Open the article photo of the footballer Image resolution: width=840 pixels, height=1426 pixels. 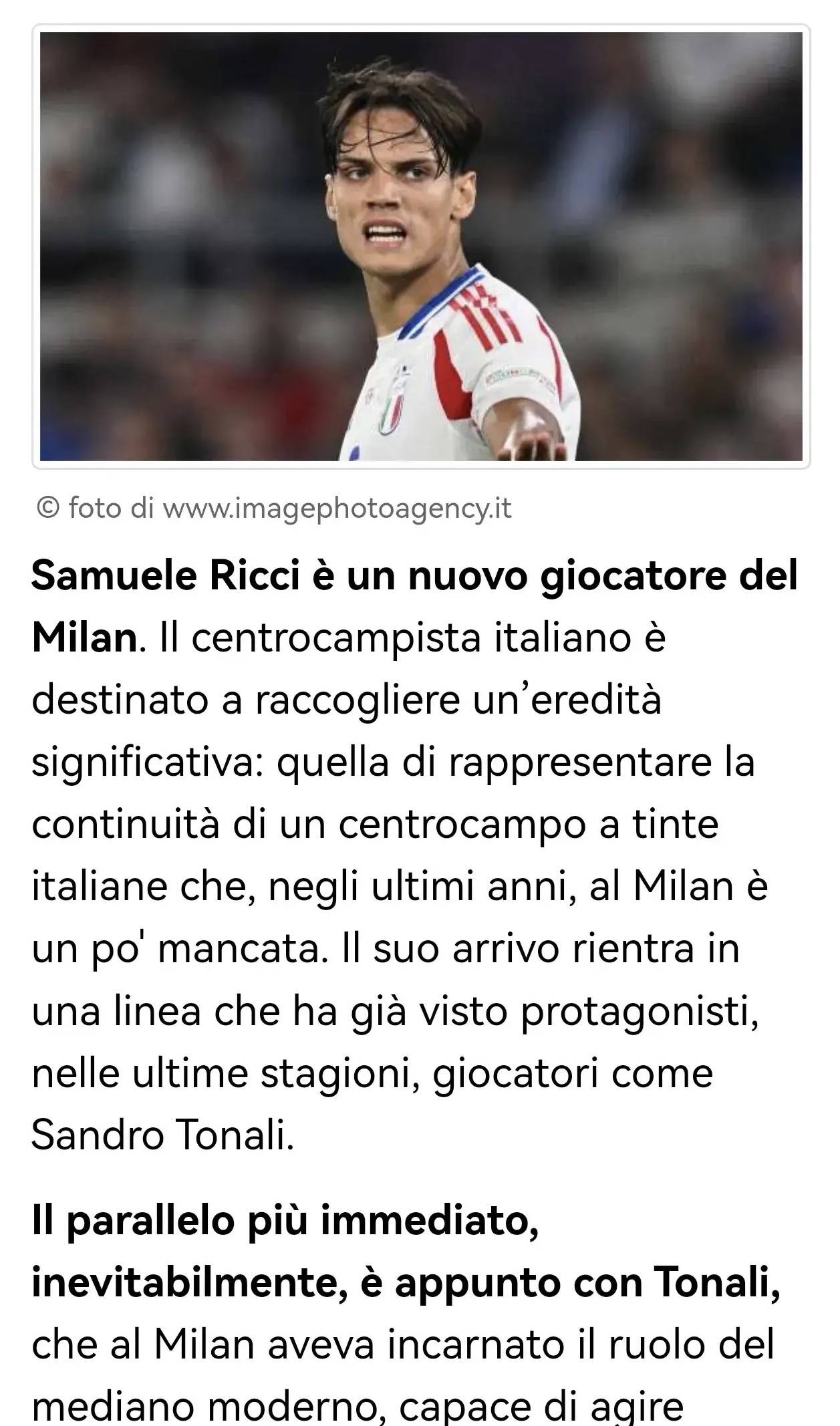click(421, 246)
